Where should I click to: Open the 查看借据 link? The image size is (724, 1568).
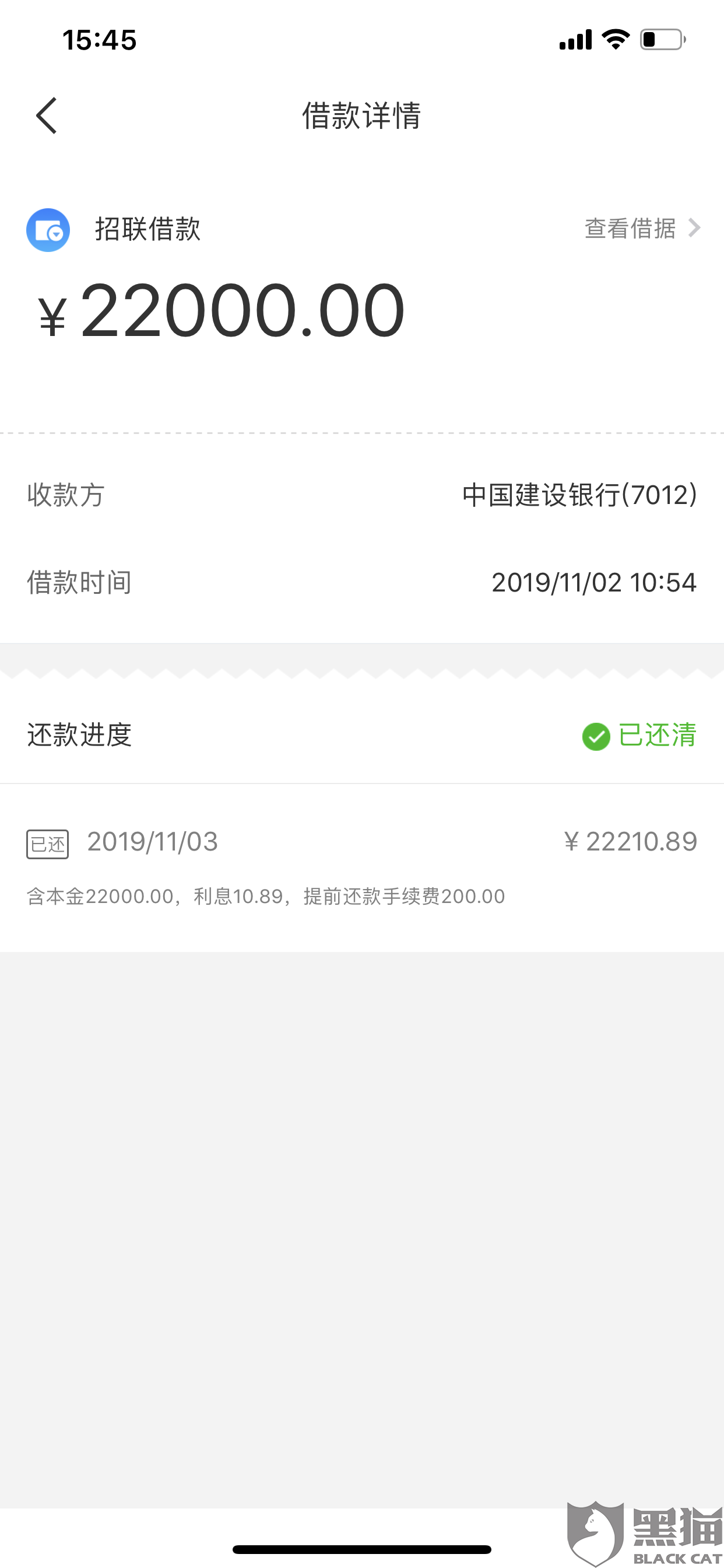tap(641, 228)
